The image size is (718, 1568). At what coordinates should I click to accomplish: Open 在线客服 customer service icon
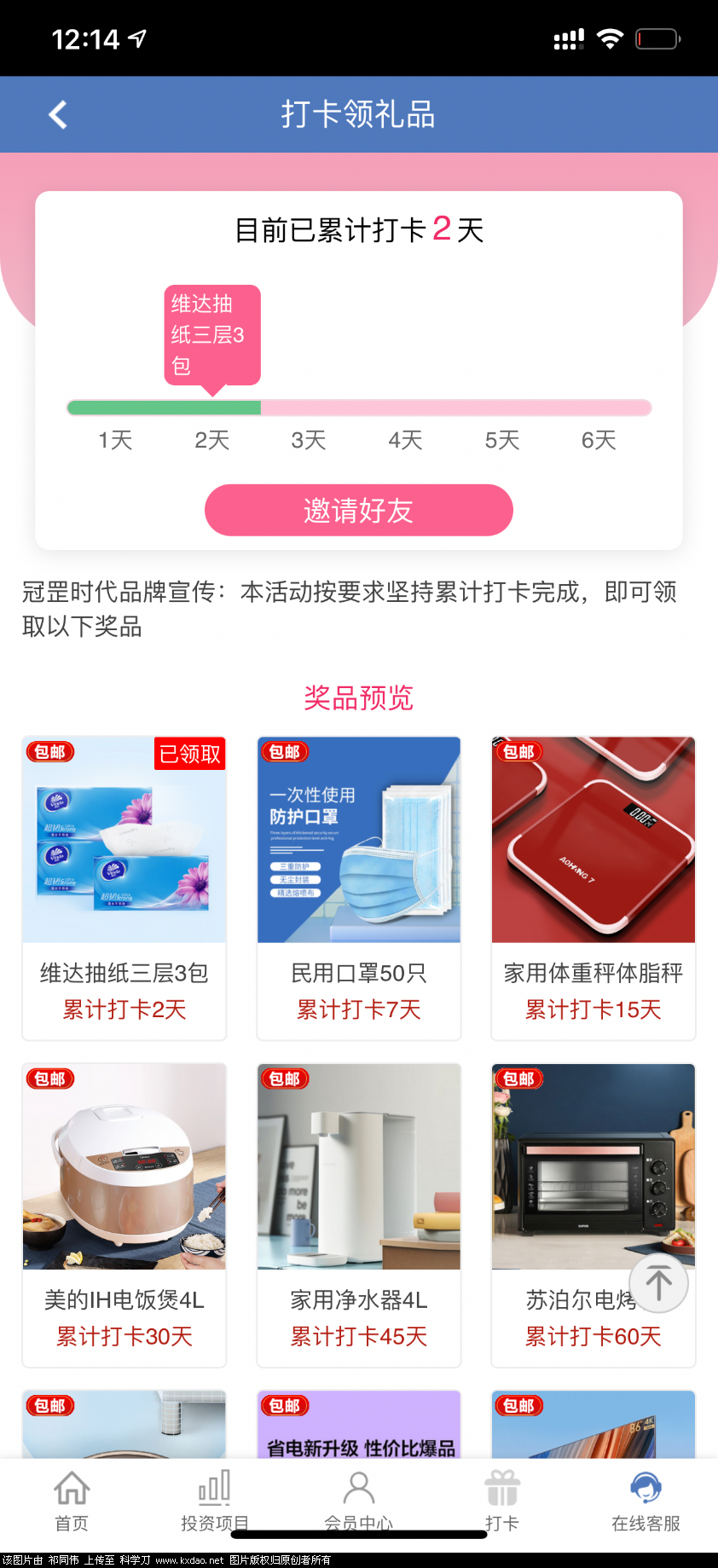tap(646, 1488)
